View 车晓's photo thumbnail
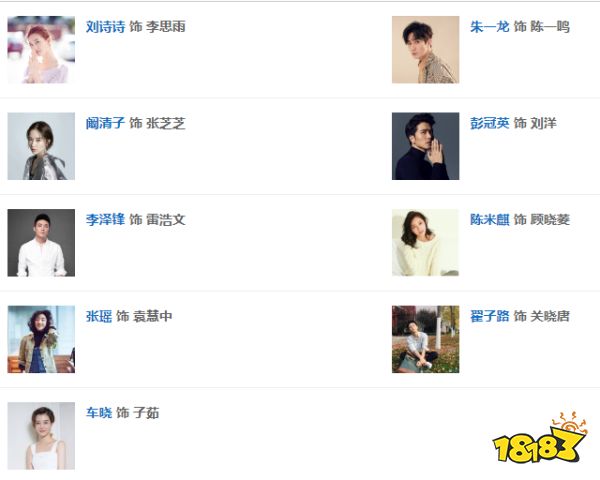The width and height of the screenshot is (600, 480). [x=41, y=436]
